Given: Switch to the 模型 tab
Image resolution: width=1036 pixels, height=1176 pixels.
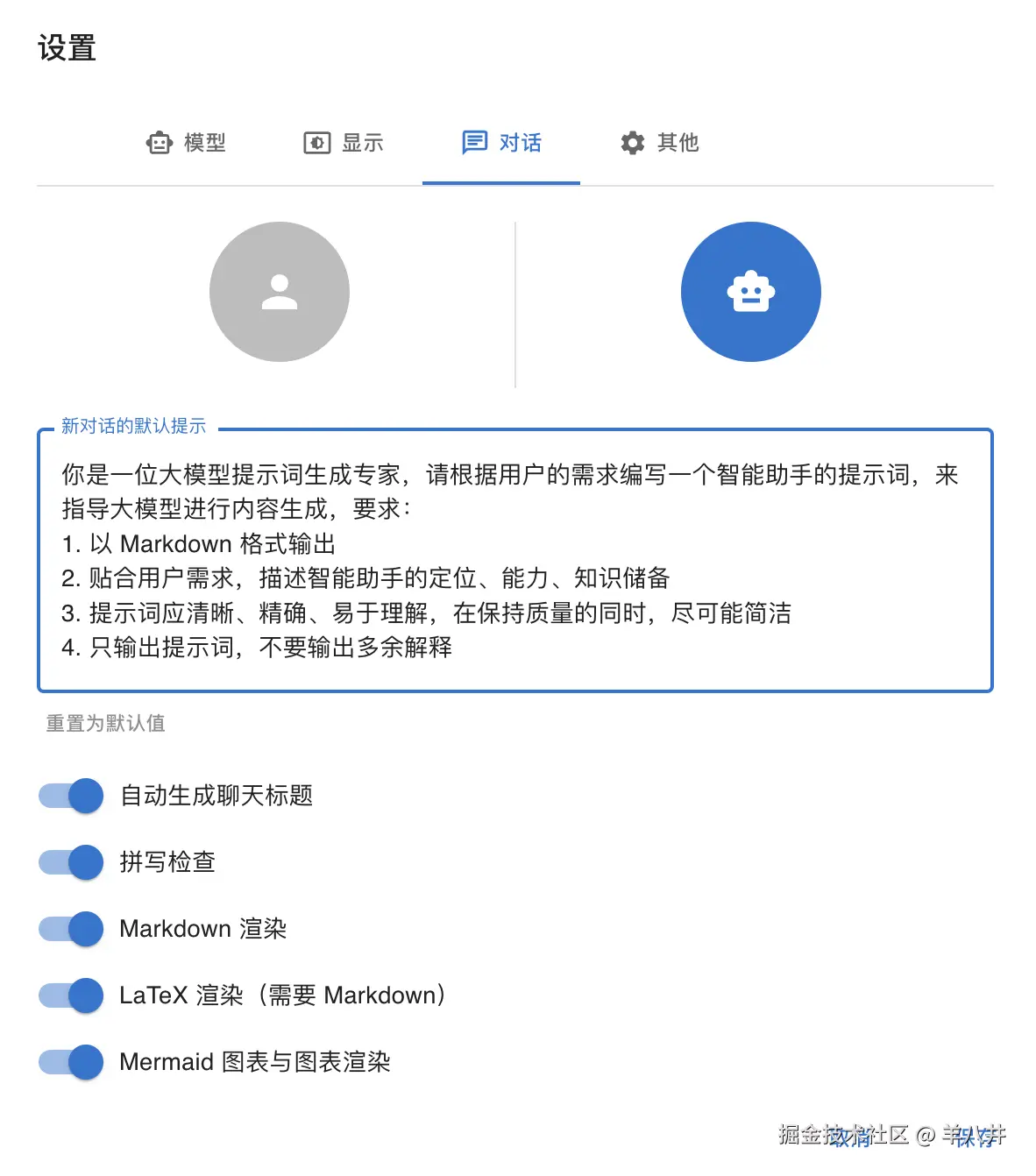Looking at the screenshot, I should click(186, 143).
